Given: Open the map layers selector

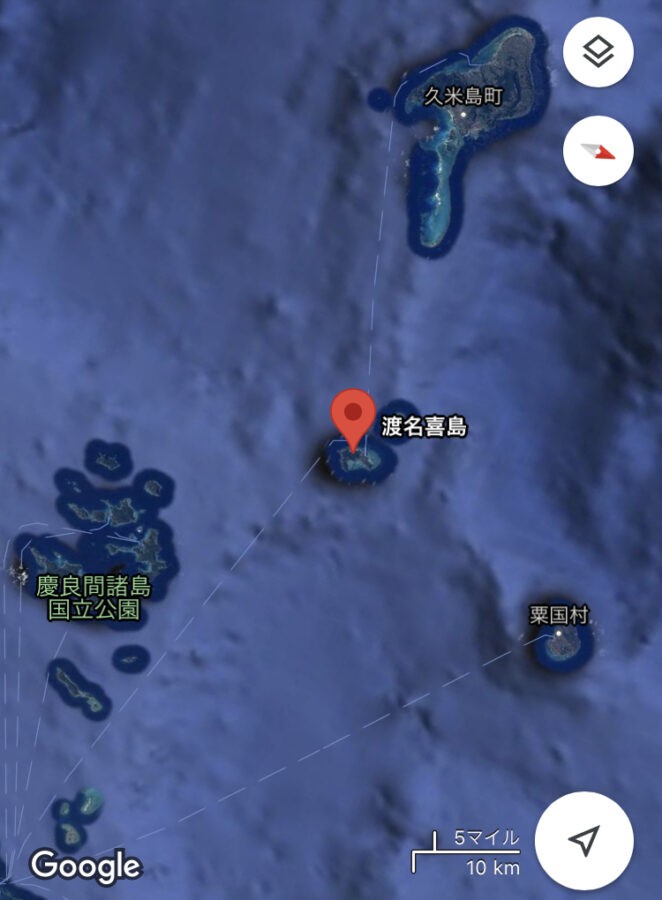Looking at the screenshot, I should pyautogui.click(x=598, y=52).
